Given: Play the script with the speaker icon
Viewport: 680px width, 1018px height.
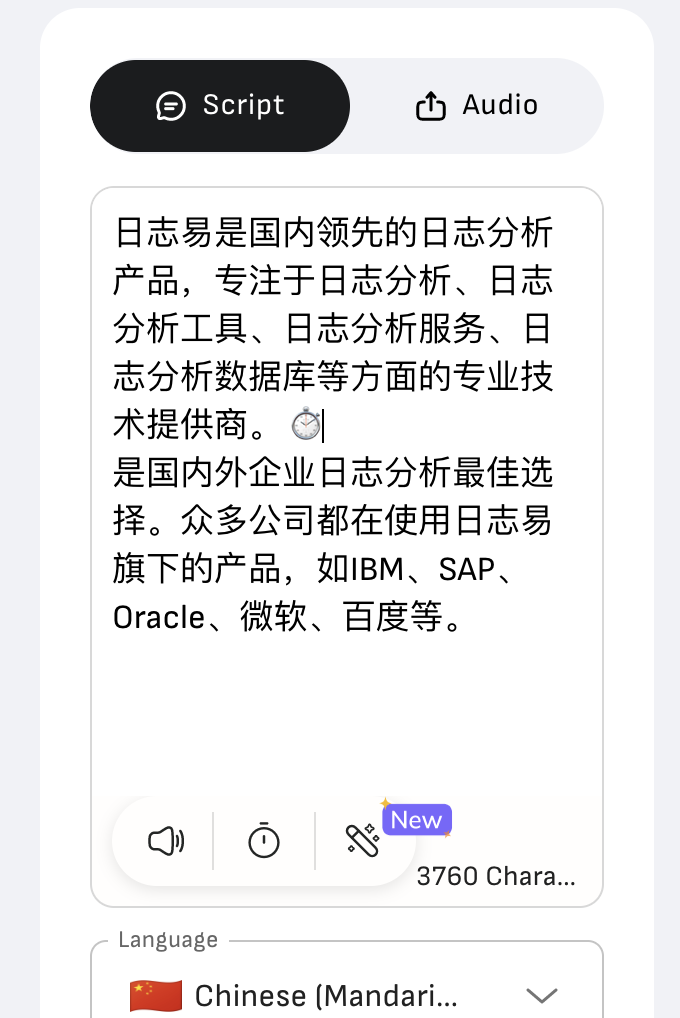Looking at the screenshot, I should pyautogui.click(x=166, y=841).
